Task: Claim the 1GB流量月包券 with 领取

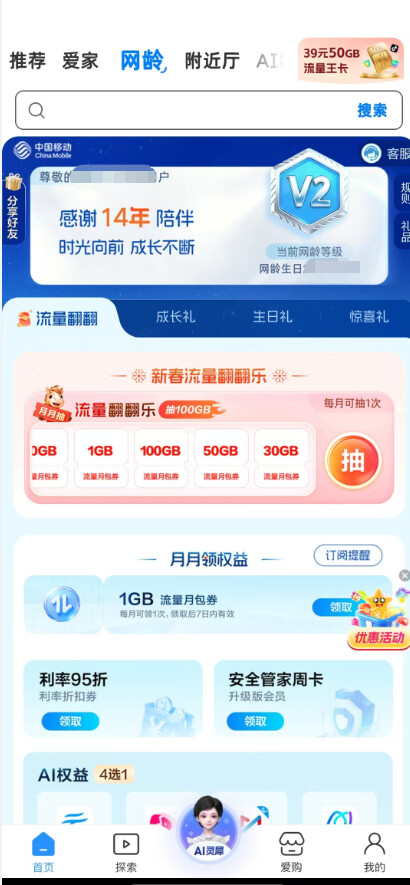Action: click(340, 607)
